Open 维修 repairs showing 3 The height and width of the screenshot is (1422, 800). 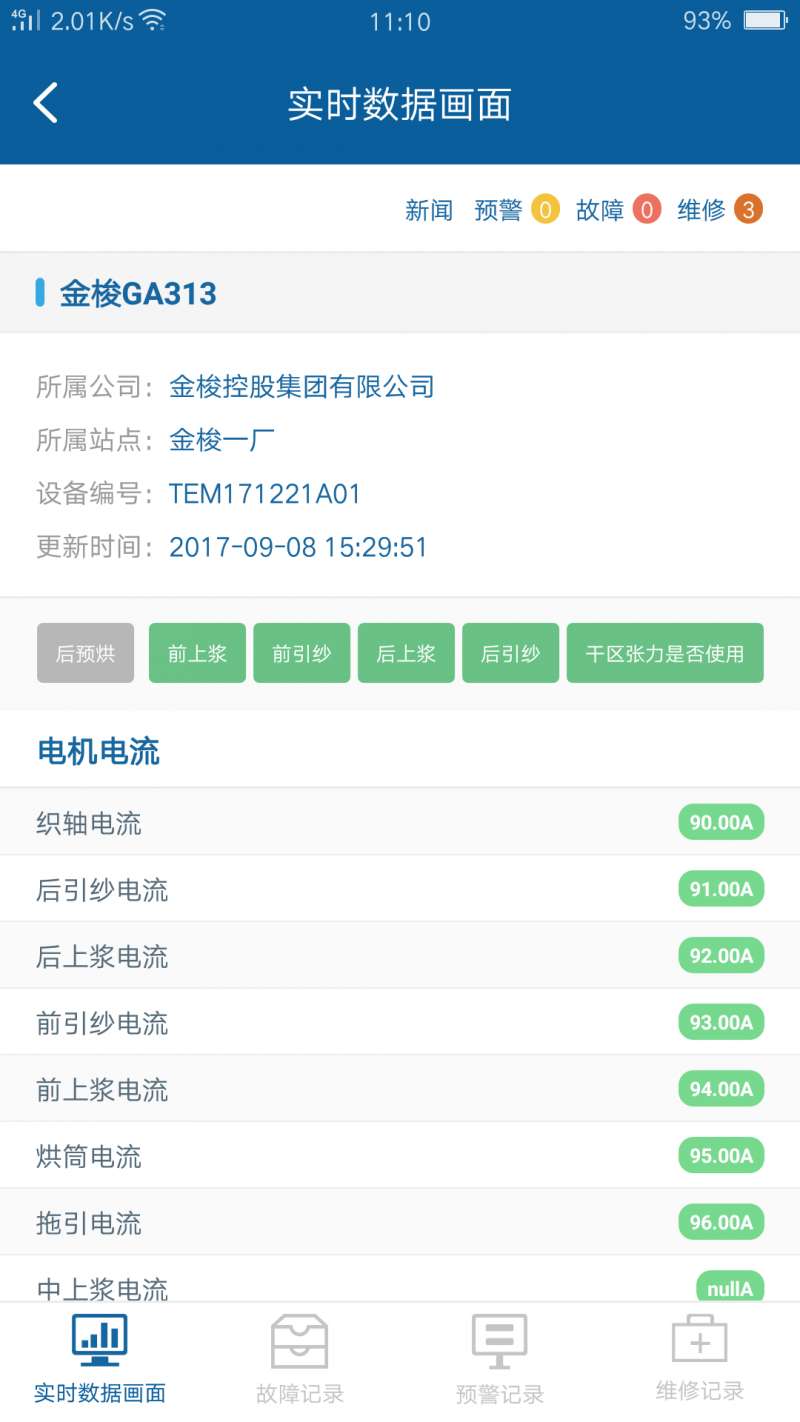719,210
